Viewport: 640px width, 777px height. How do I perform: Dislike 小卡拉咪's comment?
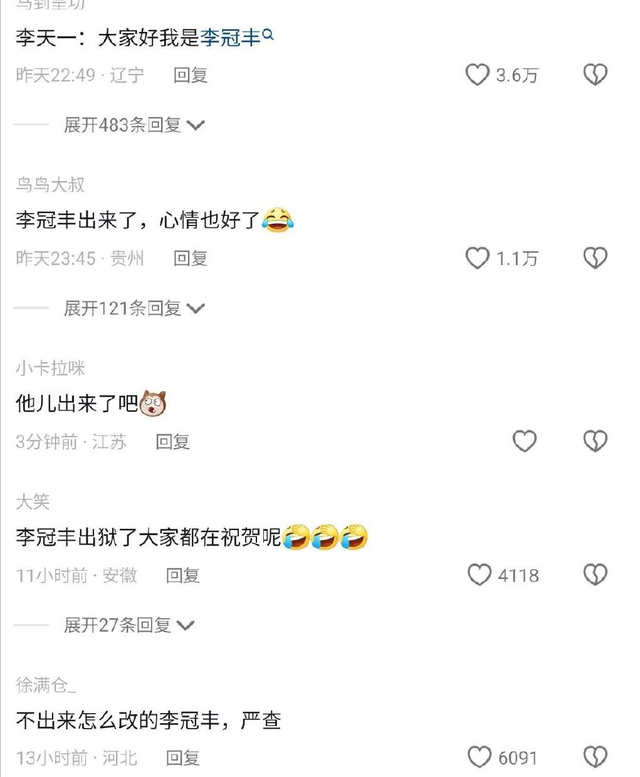click(x=595, y=441)
